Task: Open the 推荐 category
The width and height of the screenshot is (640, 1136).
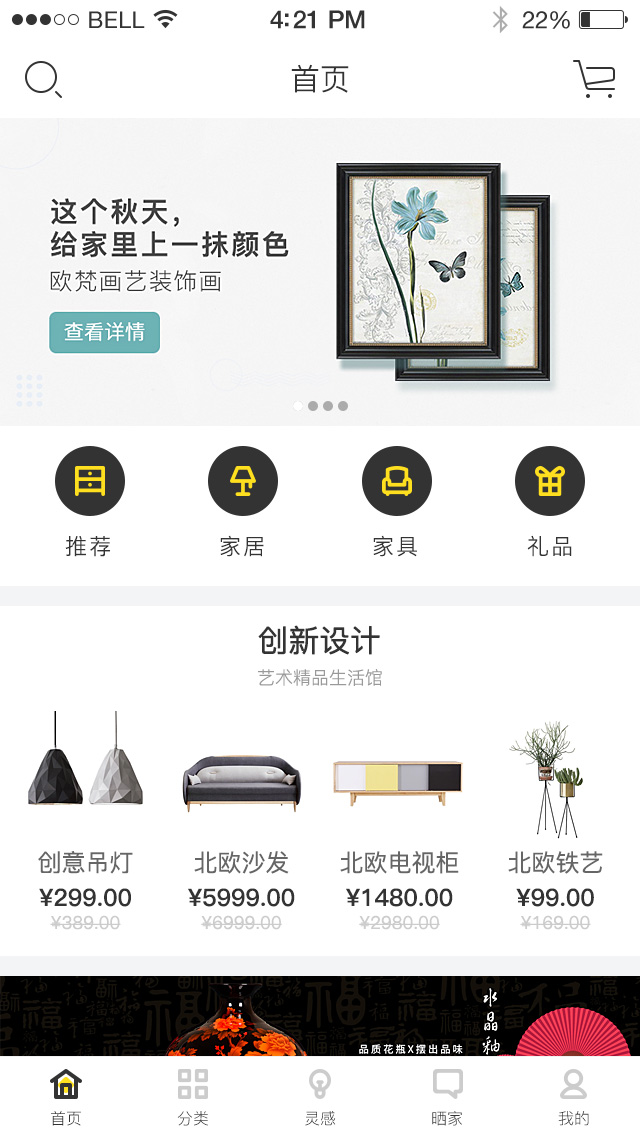Action: point(89,481)
